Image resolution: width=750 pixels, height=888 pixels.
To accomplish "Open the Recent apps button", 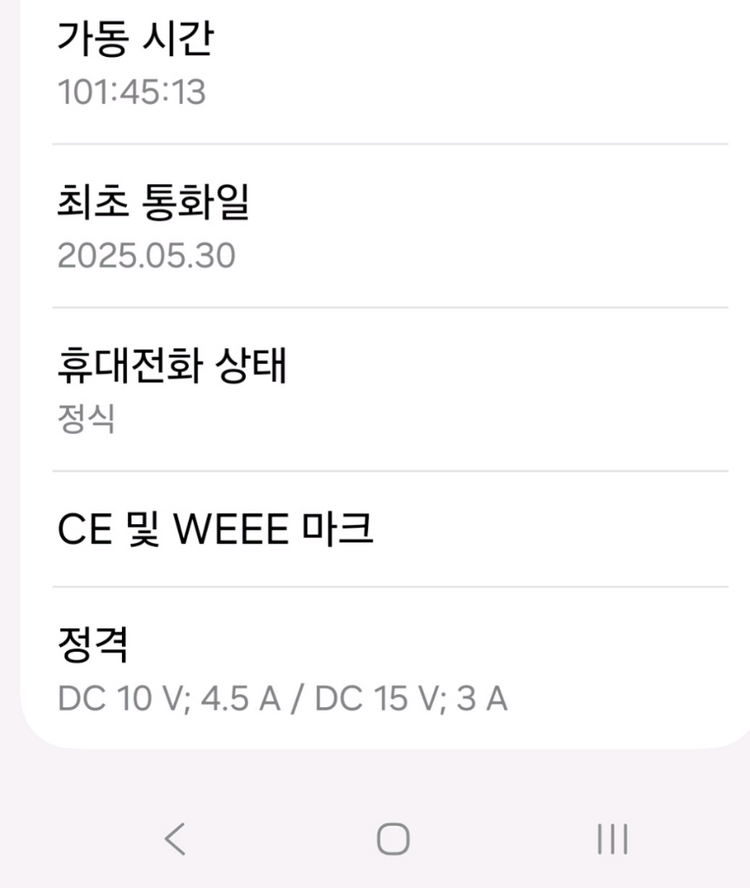I will click(x=612, y=838).
